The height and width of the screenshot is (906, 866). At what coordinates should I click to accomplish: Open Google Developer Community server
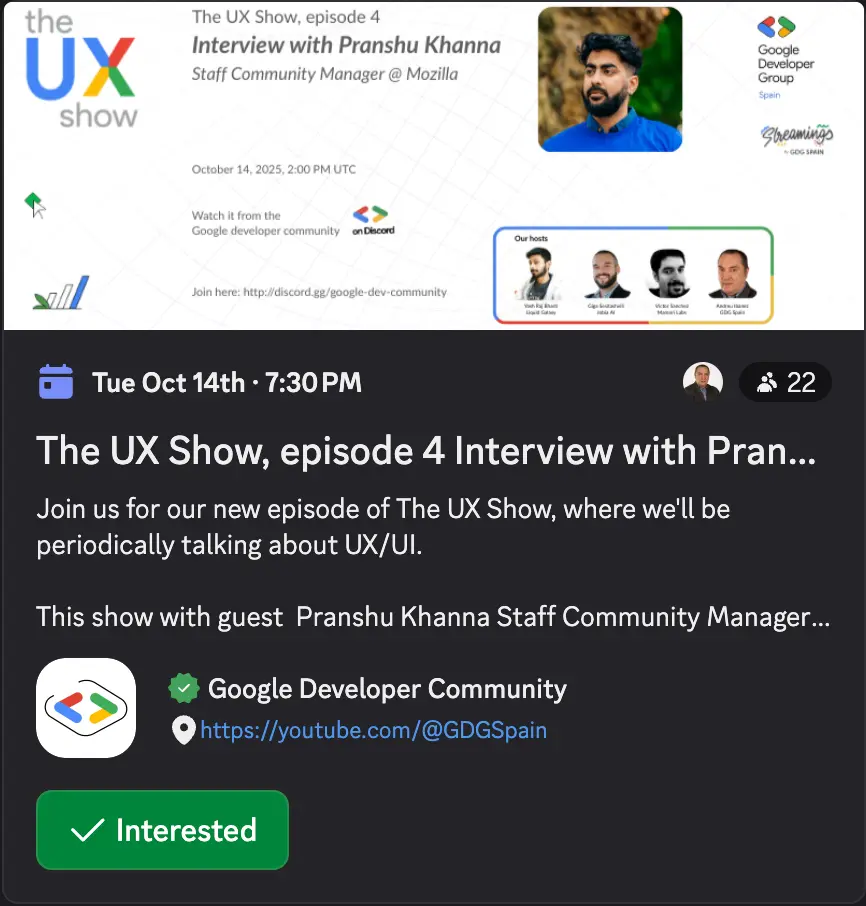386,689
